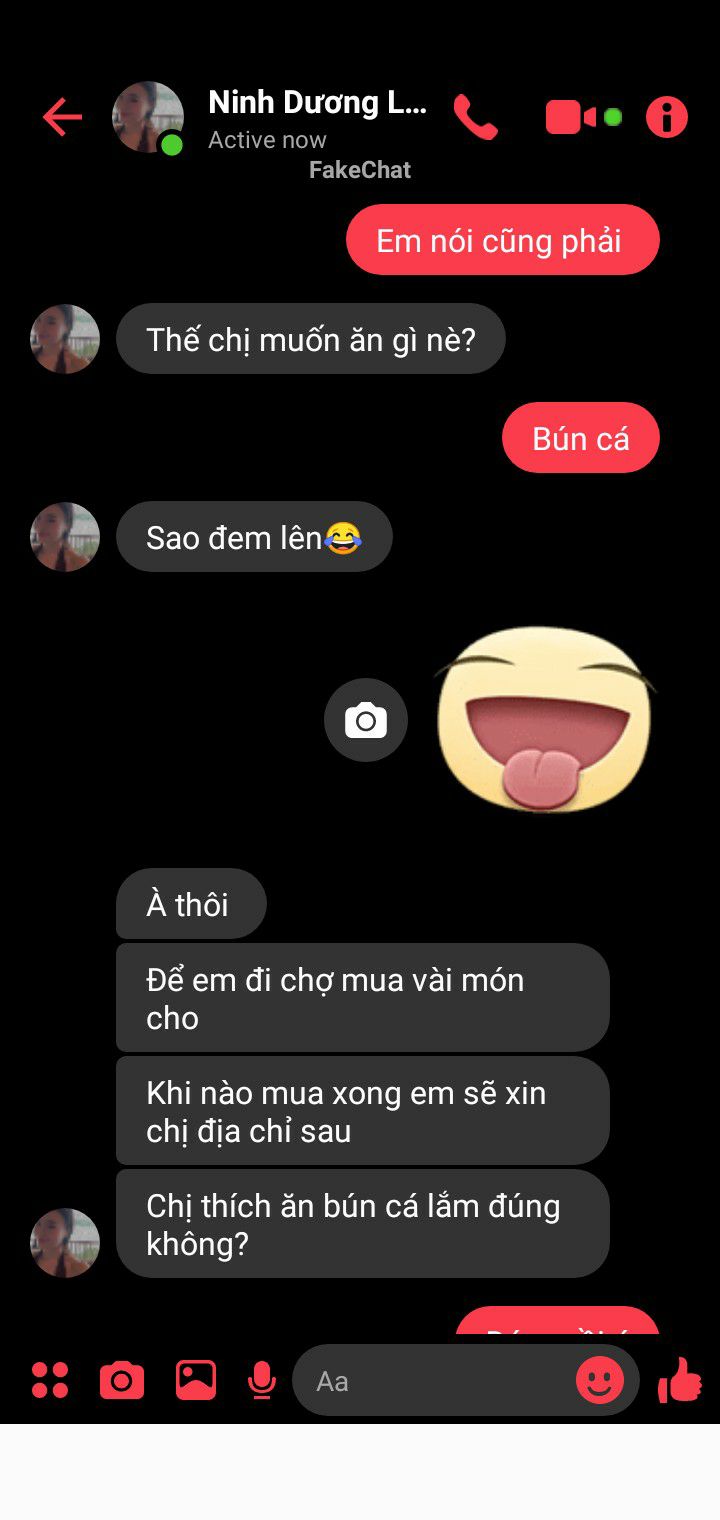Open the four-dot more actions menu
This screenshot has width=720, height=1520.
click(50, 1380)
